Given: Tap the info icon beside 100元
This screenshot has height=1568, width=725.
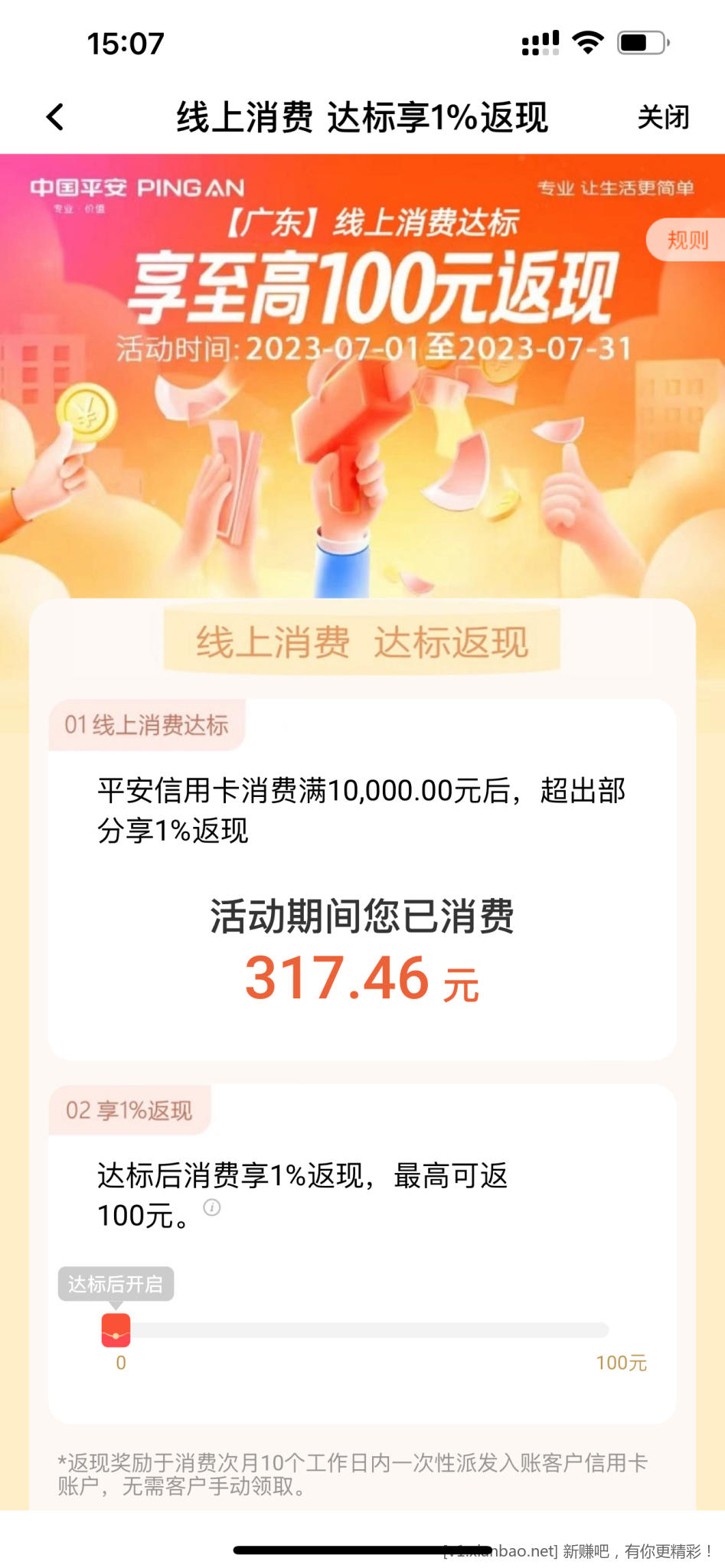Looking at the screenshot, I should [212, 1207].
